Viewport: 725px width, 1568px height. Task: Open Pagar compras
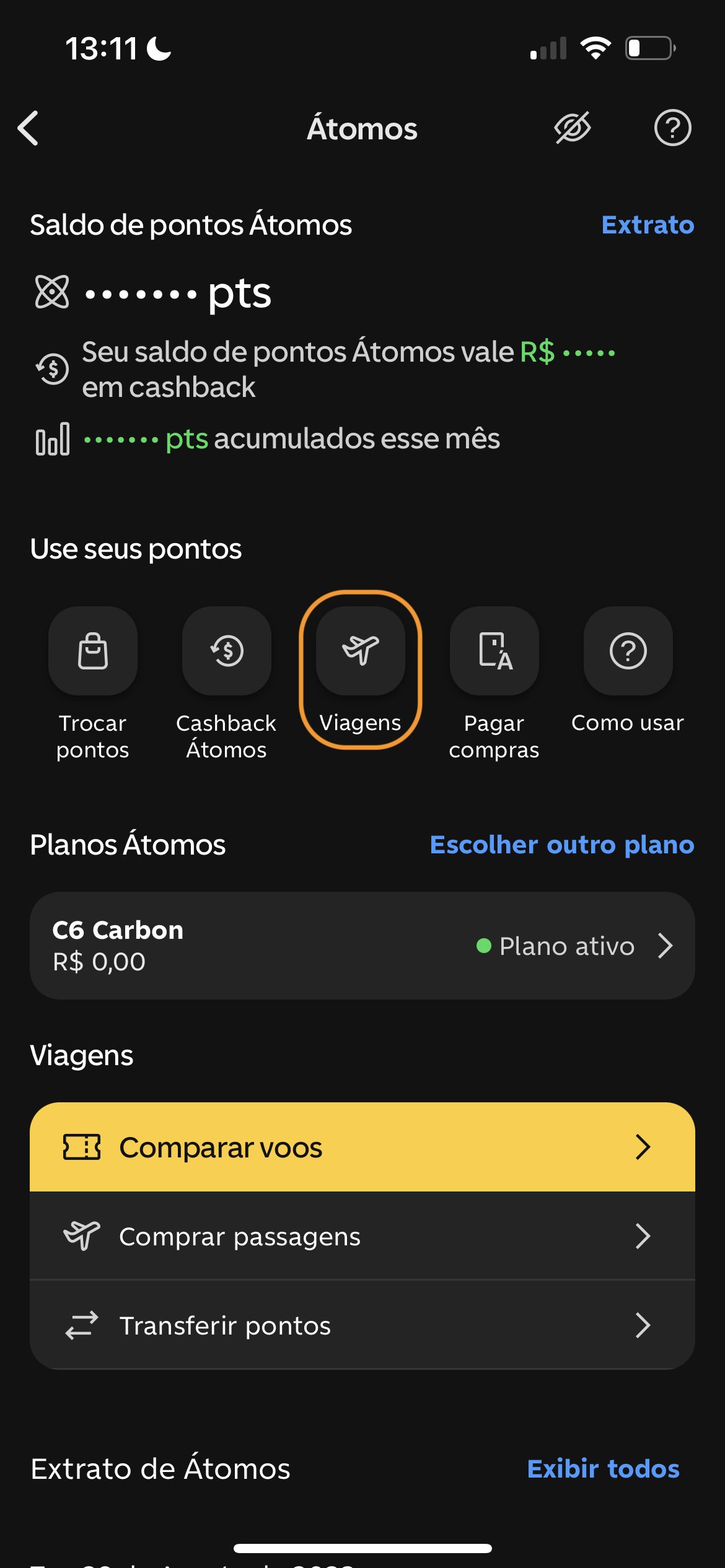pos(494,684)
